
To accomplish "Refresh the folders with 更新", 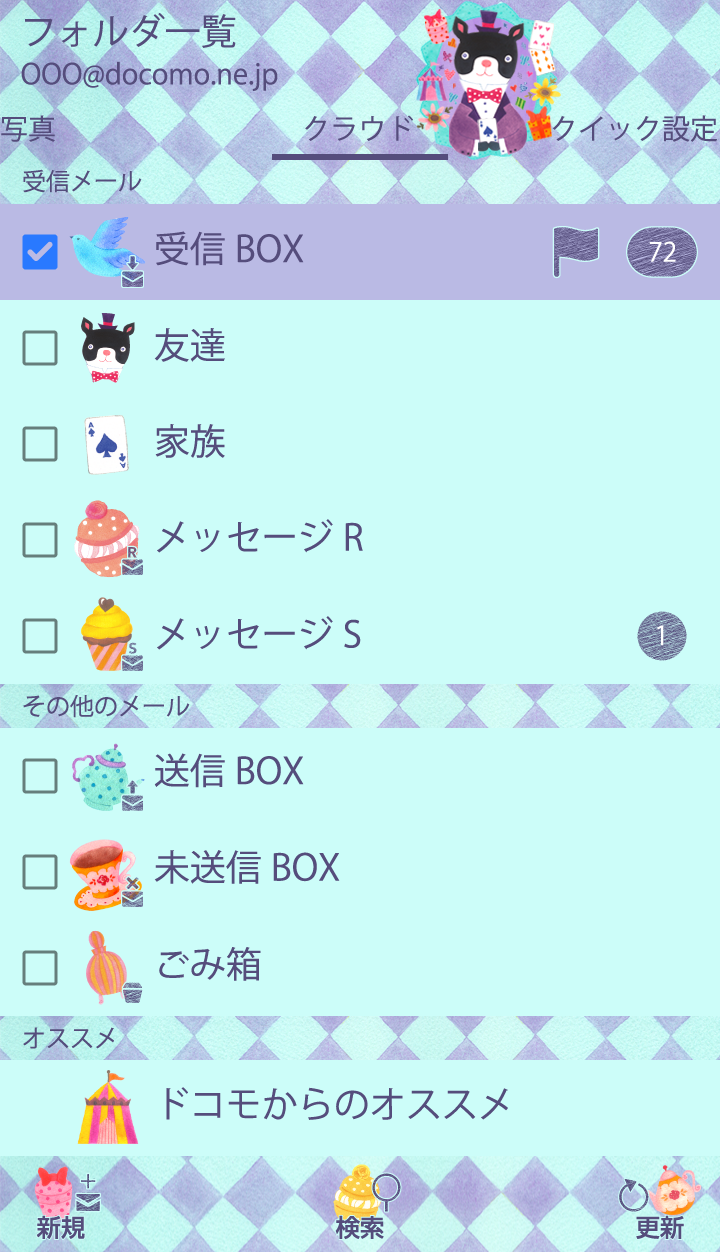I will tap(660, 1205).
